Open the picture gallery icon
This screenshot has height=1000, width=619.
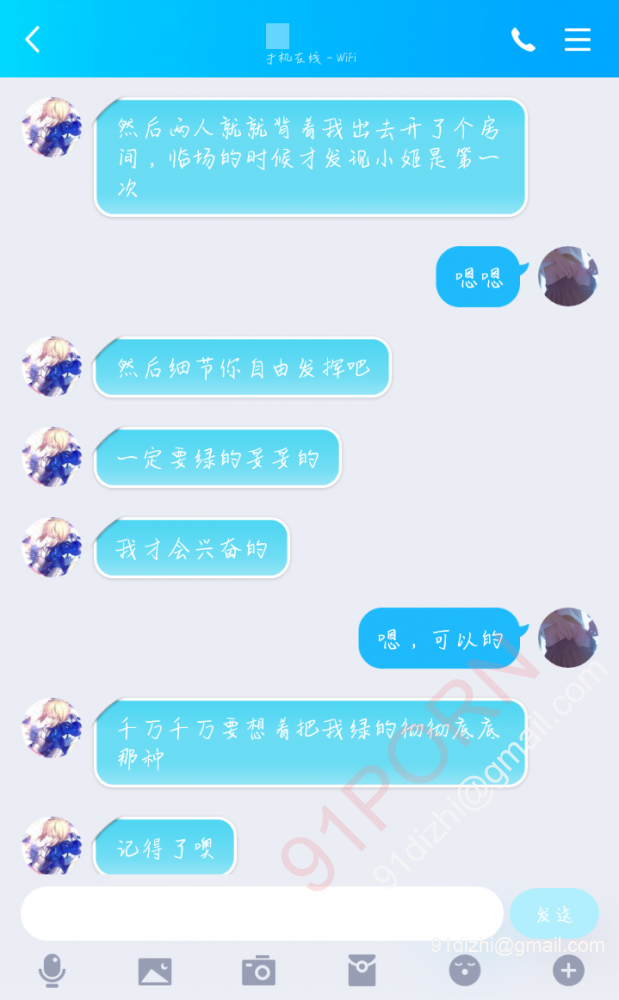(155, 970)
